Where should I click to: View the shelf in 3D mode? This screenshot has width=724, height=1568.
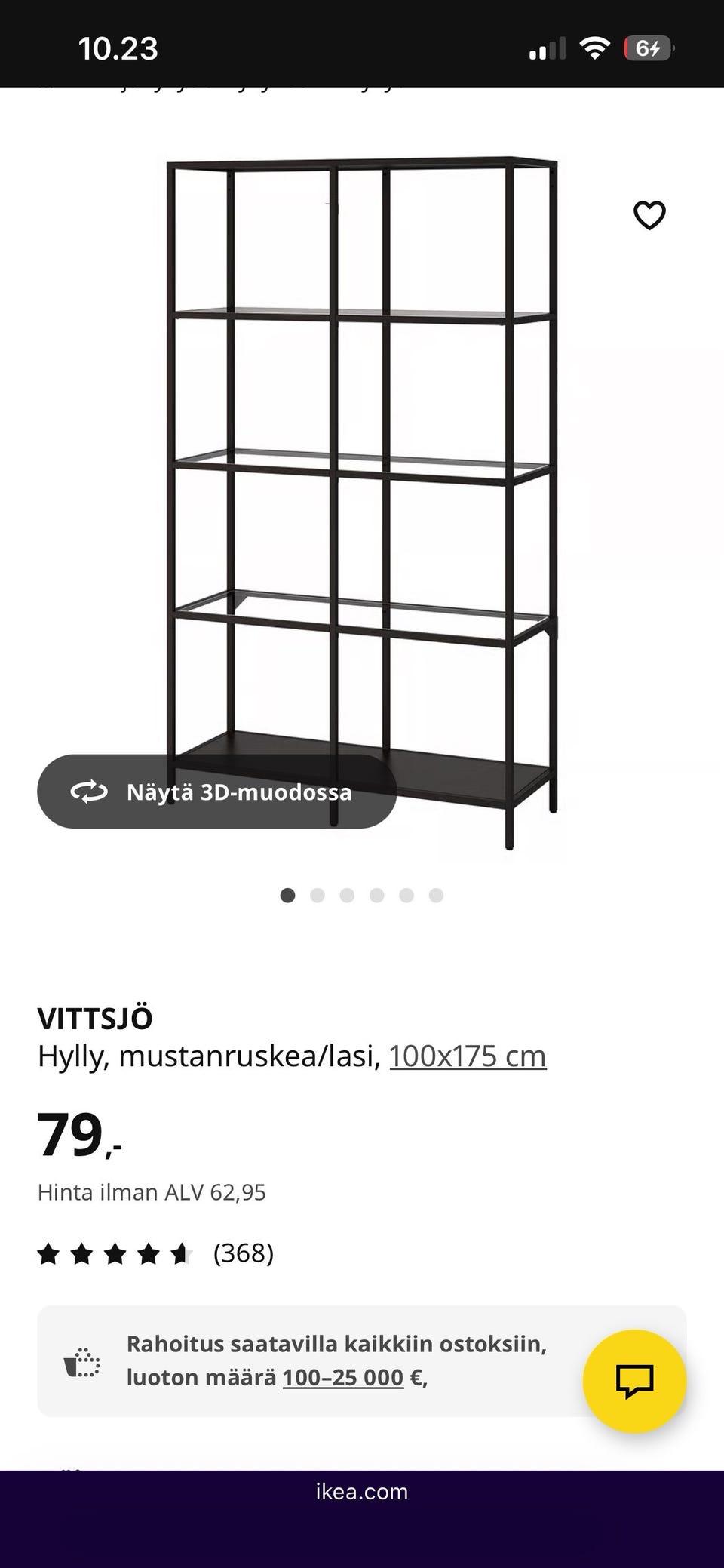(x=217, y=792)
